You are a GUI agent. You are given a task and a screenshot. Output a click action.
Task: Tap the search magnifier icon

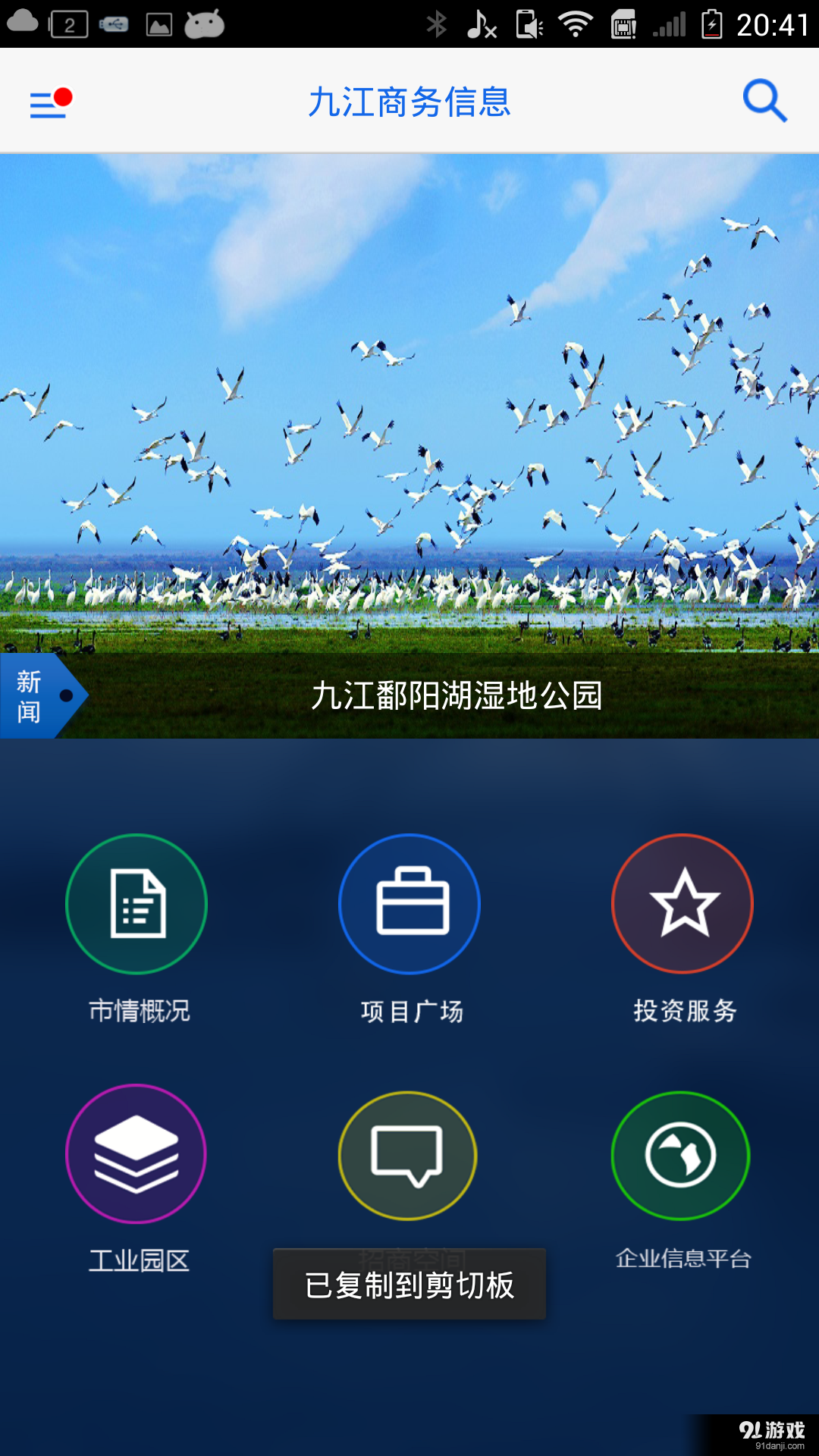click(765, 99)
